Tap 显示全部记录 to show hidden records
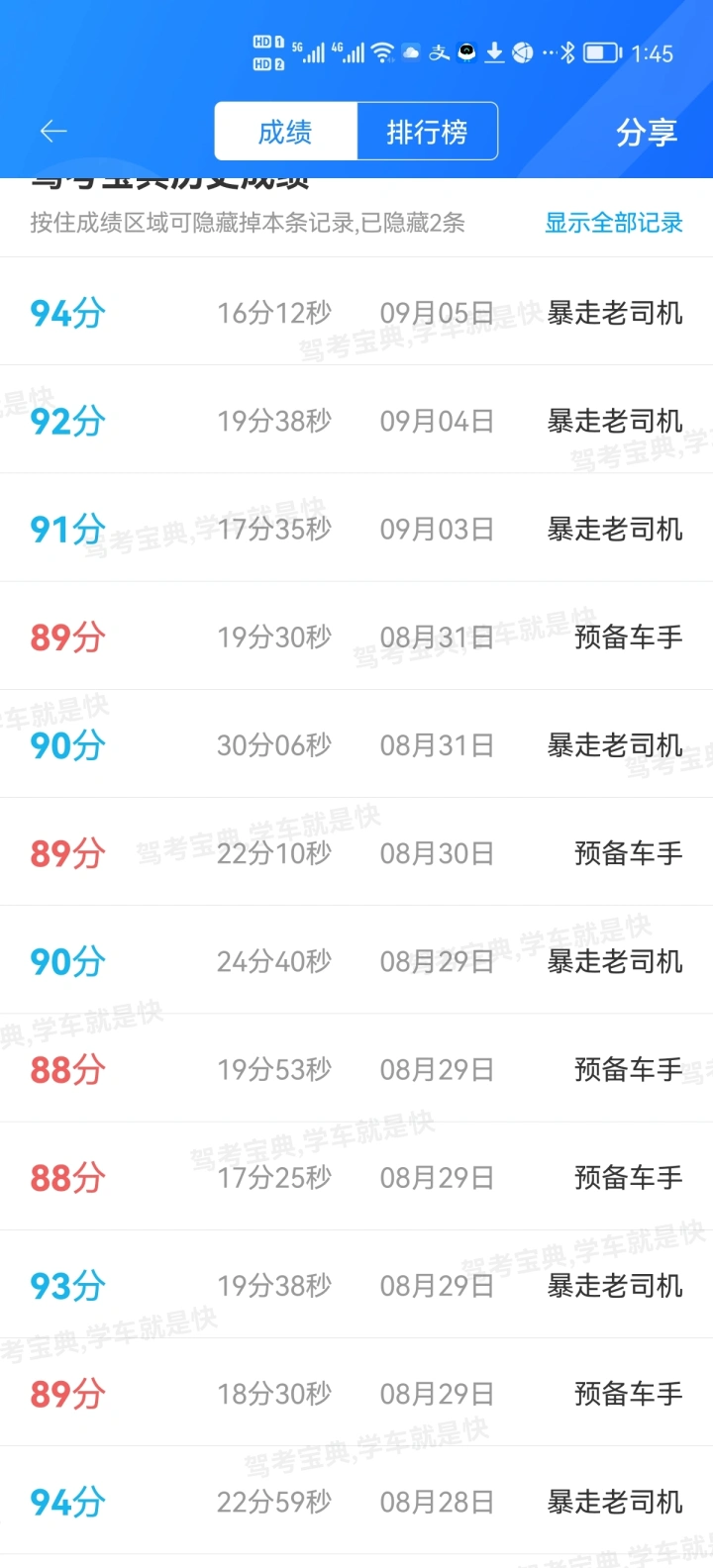Viewport: 713px width, 1568px height. (x=614, y=223)
